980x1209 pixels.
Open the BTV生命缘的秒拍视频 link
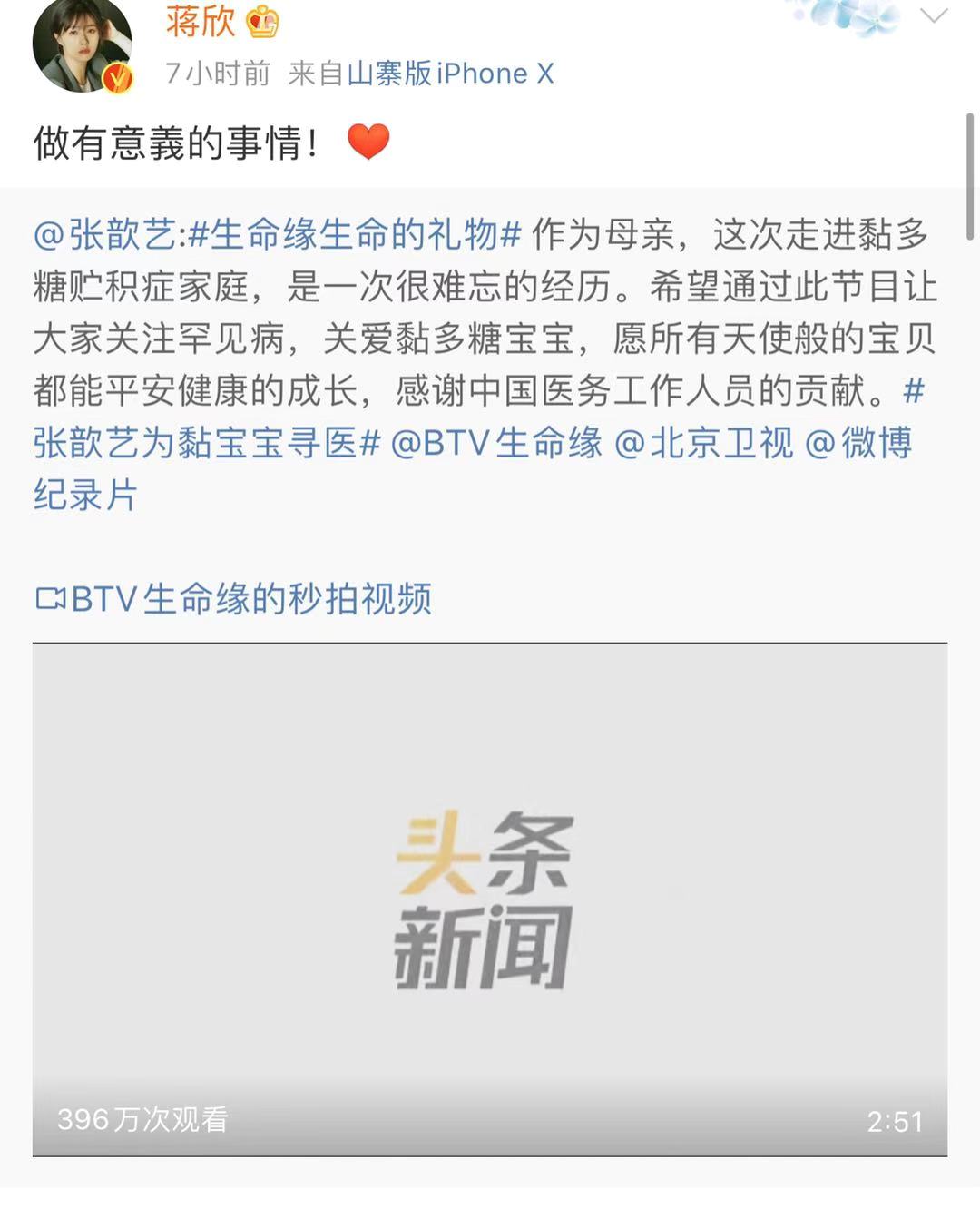(233, 599)
